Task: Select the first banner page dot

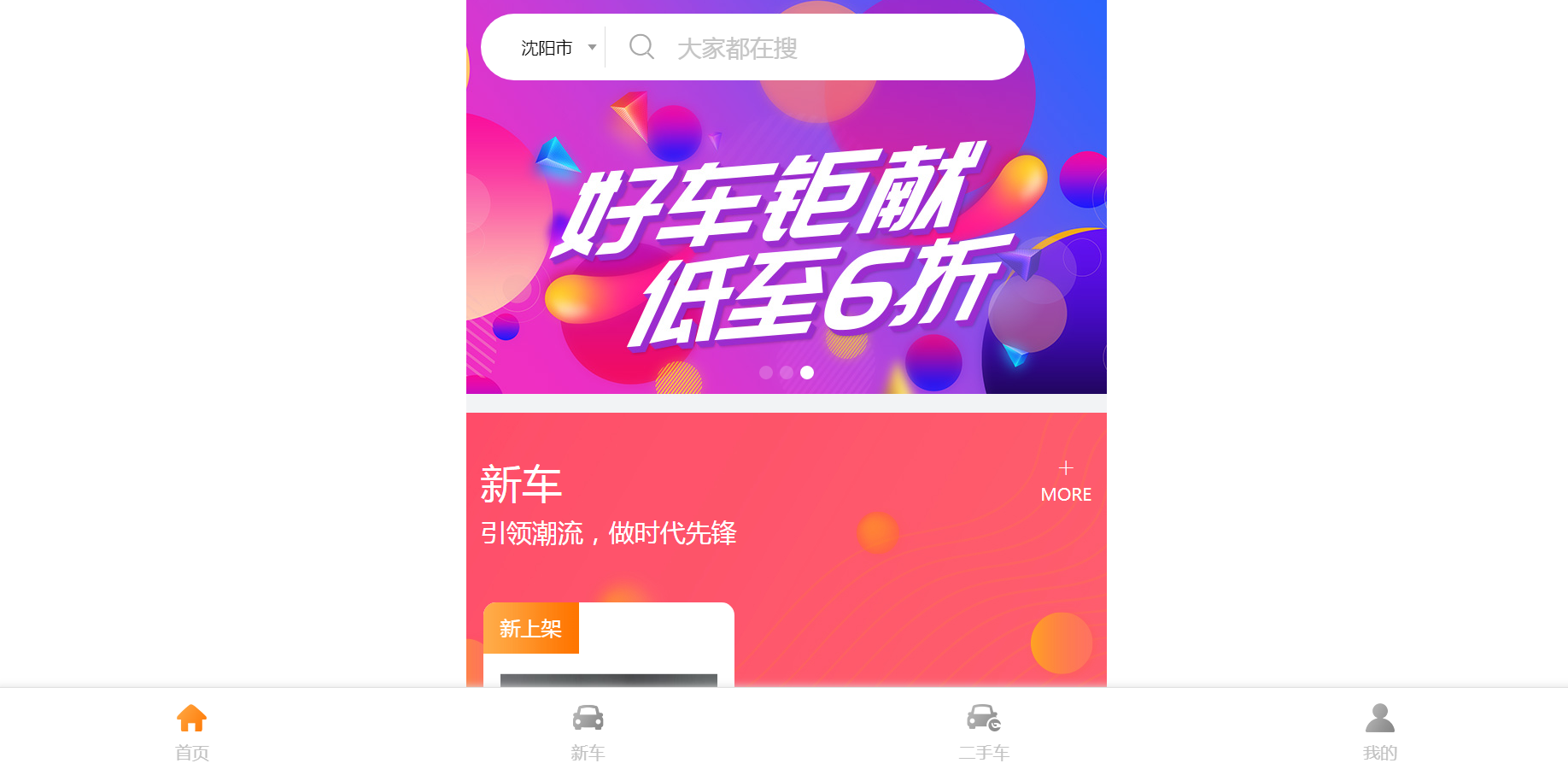Action: [x=766, y=373]
